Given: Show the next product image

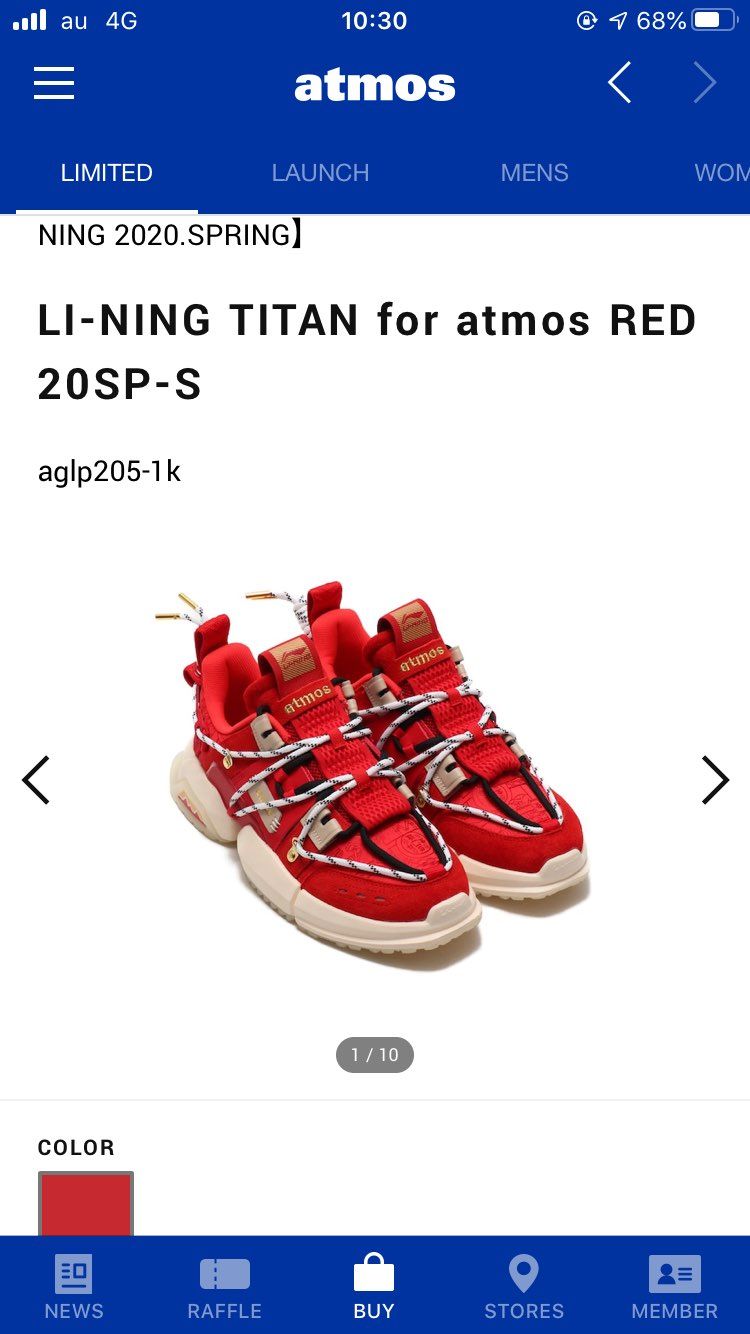Looking at the screenshot, I should pos(715,780).
